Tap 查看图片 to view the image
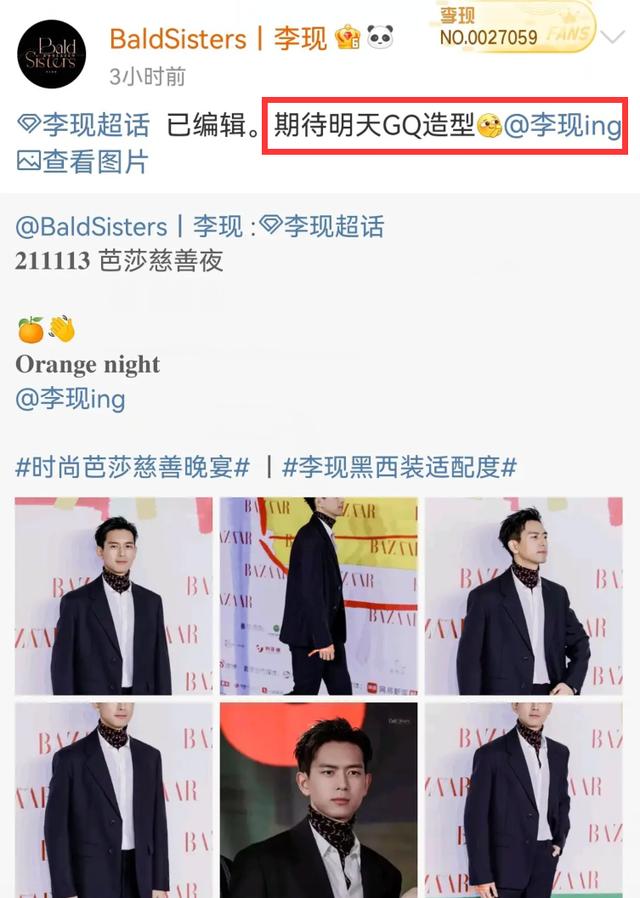The height and width of the screenshot is (898, 640). click(84, 160)
